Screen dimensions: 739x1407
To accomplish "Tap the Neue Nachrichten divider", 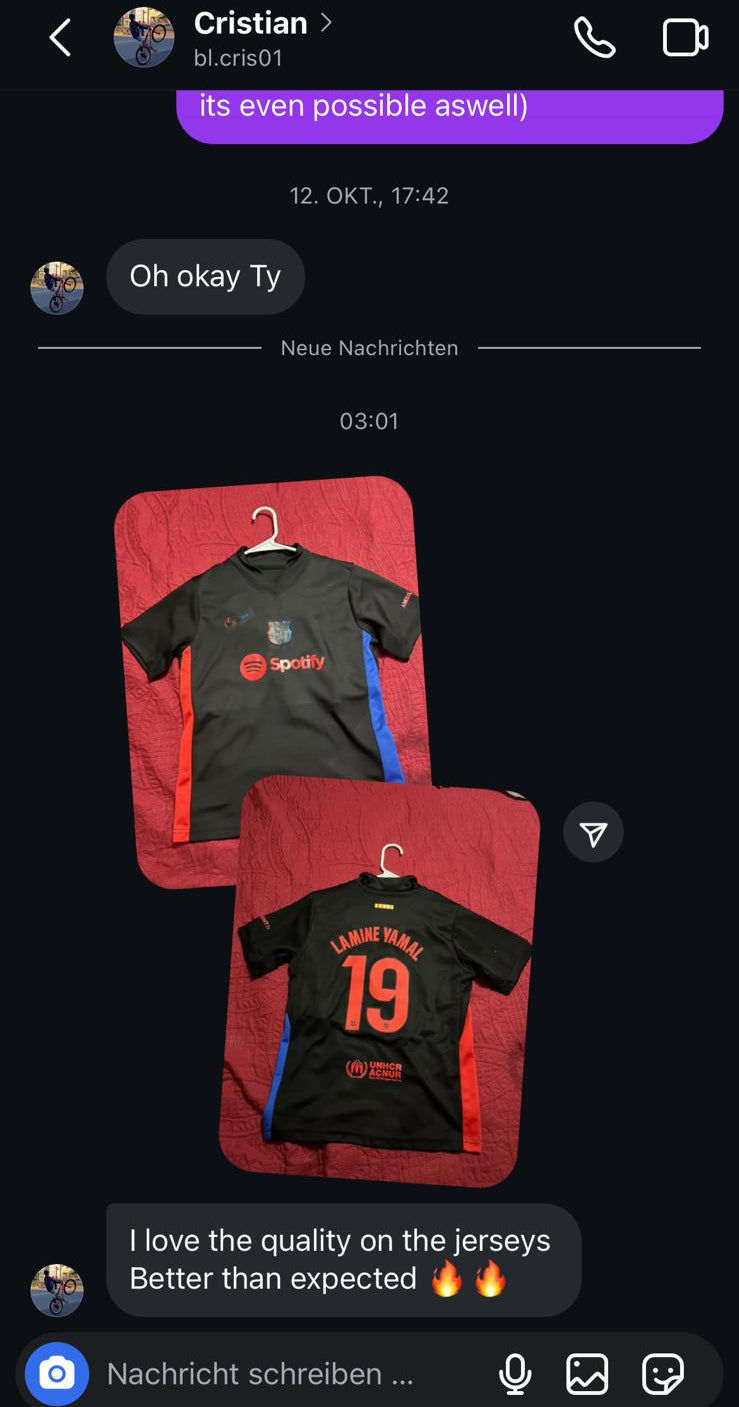I will pos(369,348).
